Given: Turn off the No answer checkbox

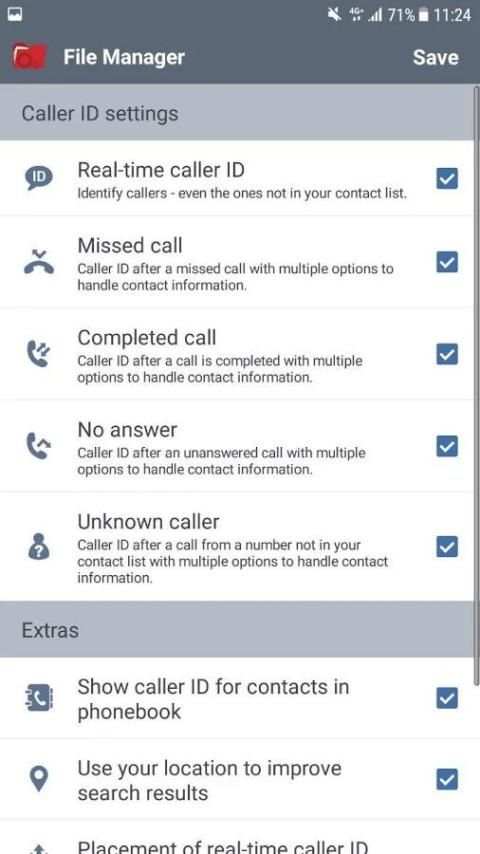Looking at the screenshot, I should (x=447, y=446).
